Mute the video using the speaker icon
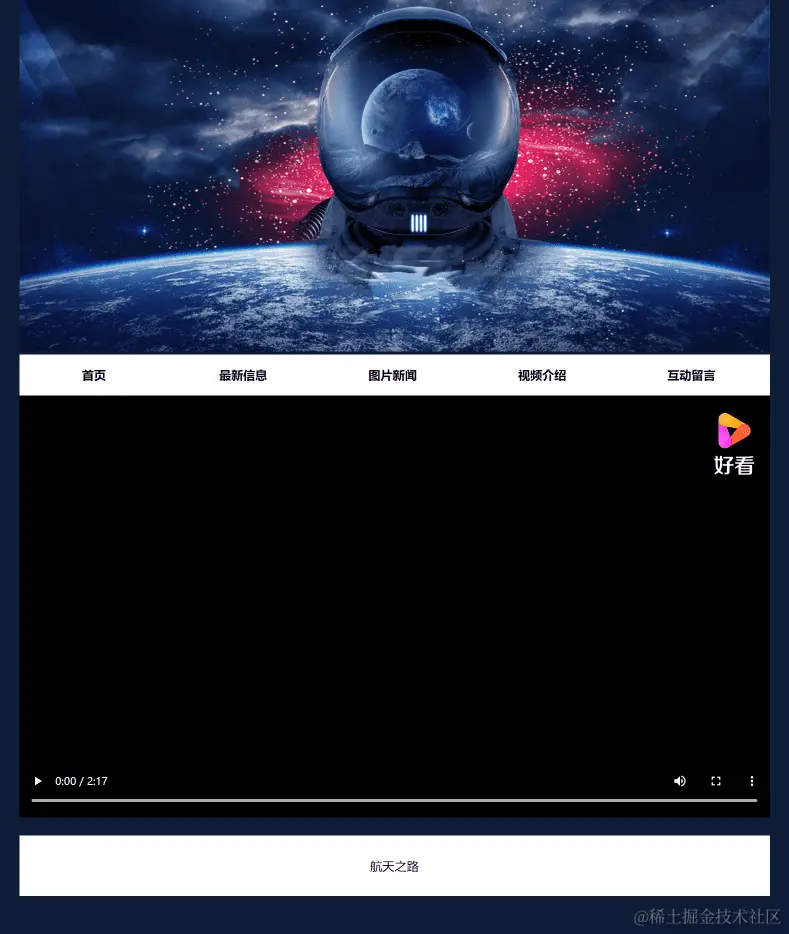 [x=680, y=781]
